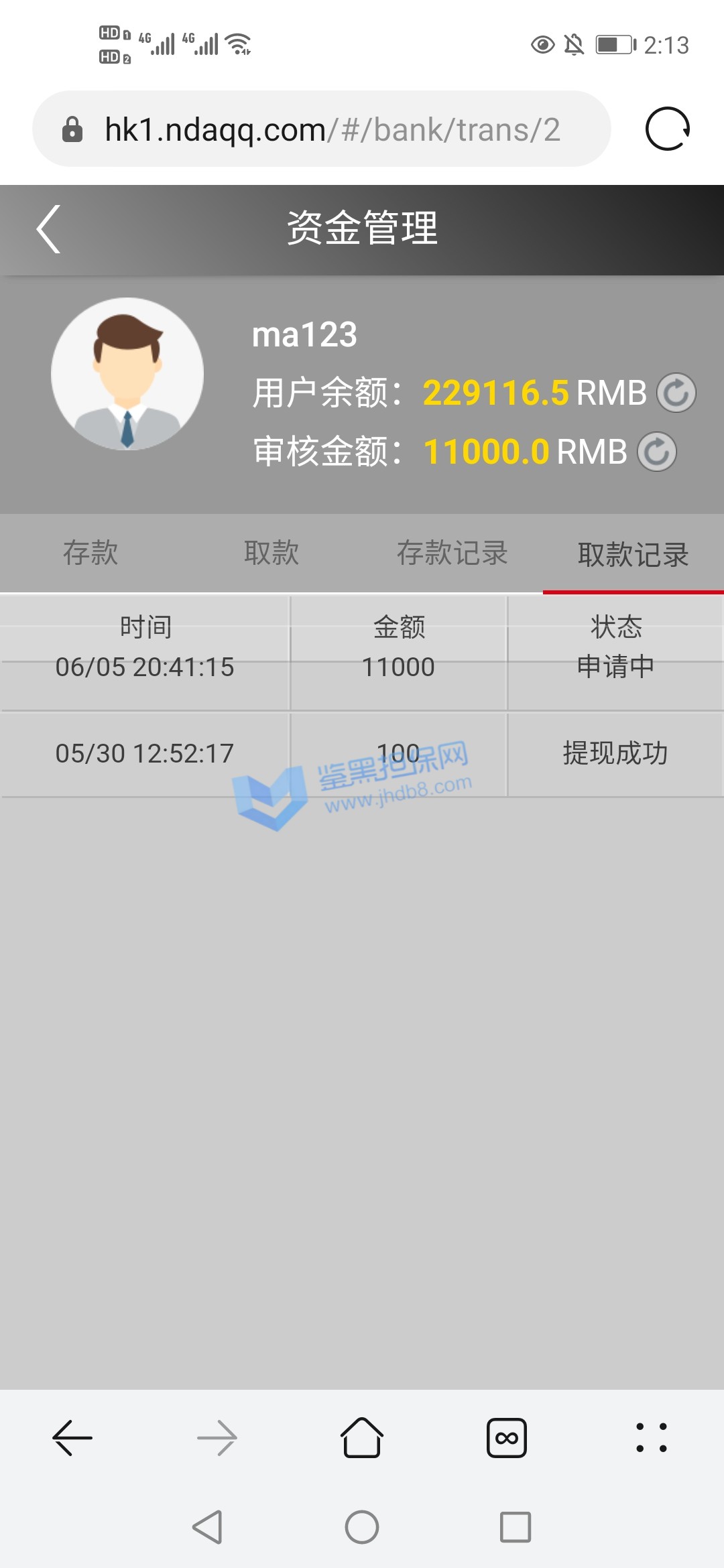Go back from the 资金管理 page
This screenshot has width=724, height=1568.
pos(48,229)
